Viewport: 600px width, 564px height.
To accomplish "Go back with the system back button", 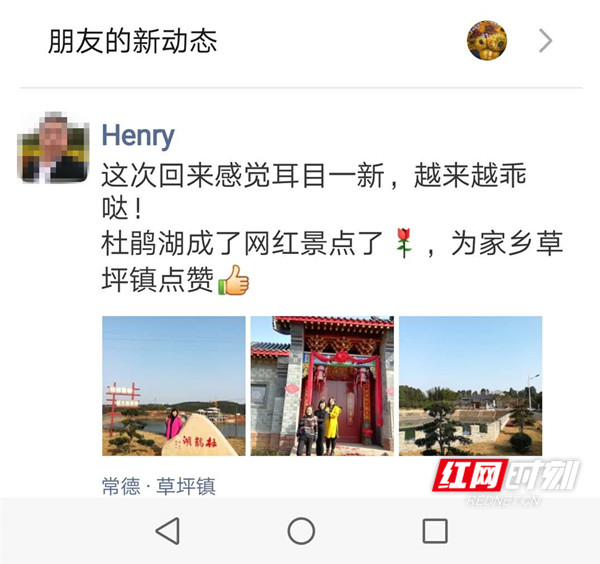I will pyautogui.click(x=168, y=531).
